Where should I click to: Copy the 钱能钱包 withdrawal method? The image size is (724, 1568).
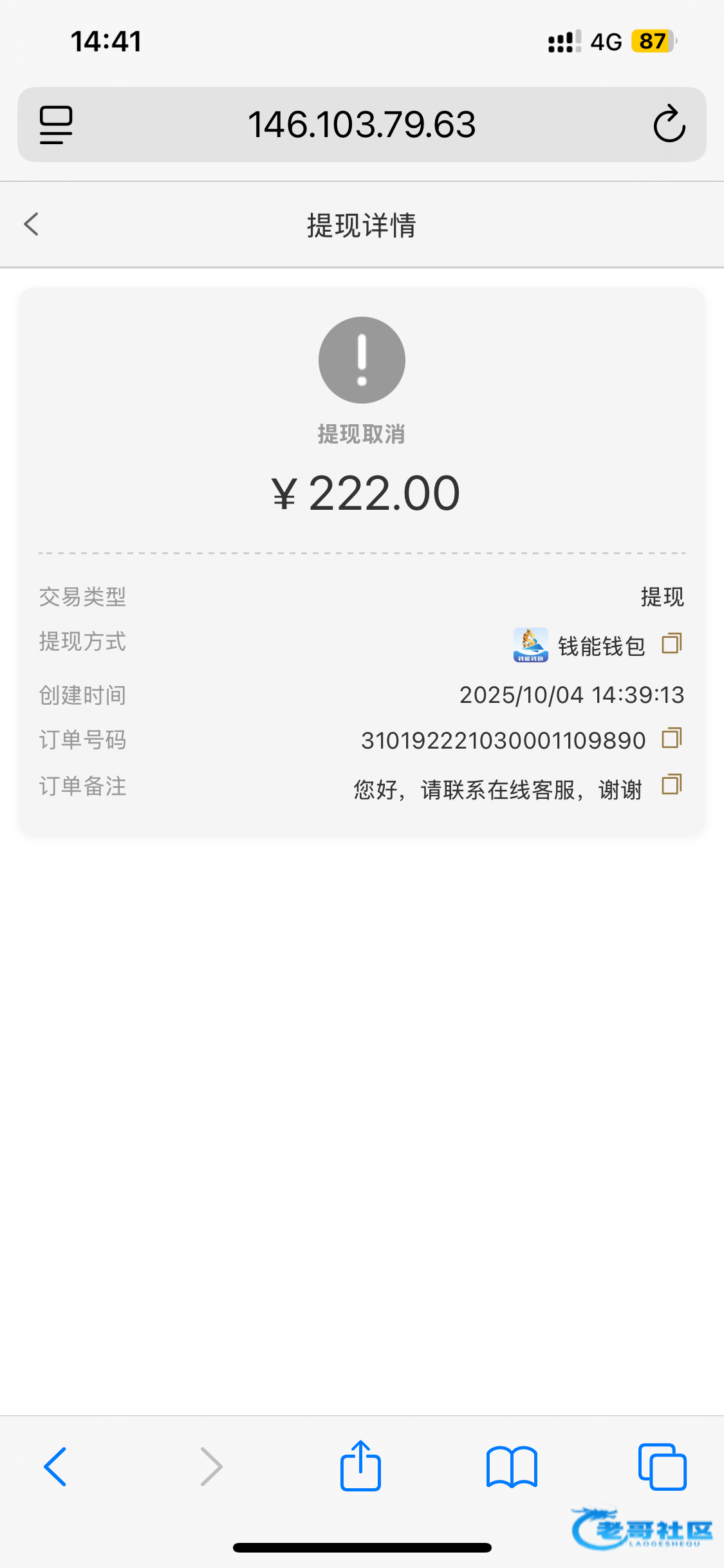pyautogui.click(x=671, y=643)
